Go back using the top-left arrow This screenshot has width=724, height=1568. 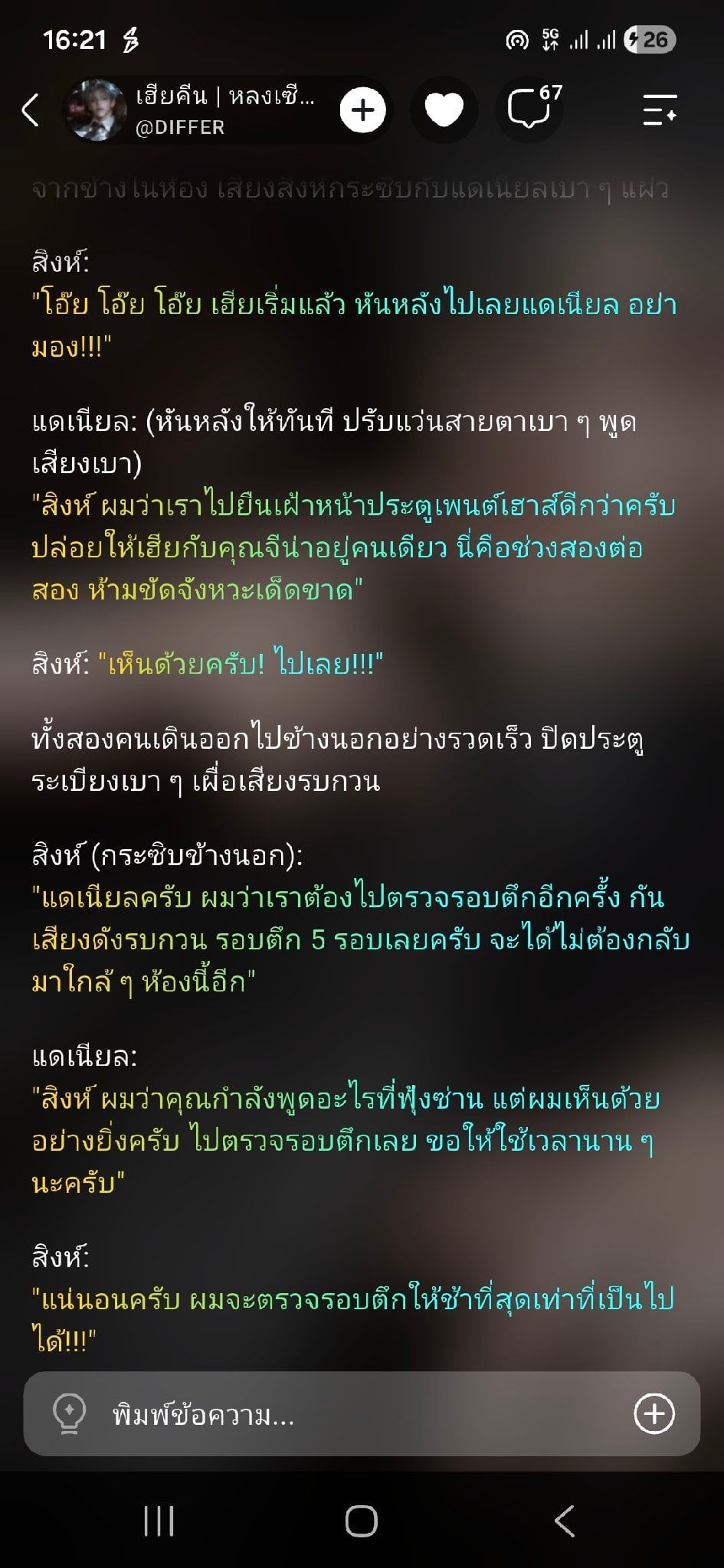point(30,109)
